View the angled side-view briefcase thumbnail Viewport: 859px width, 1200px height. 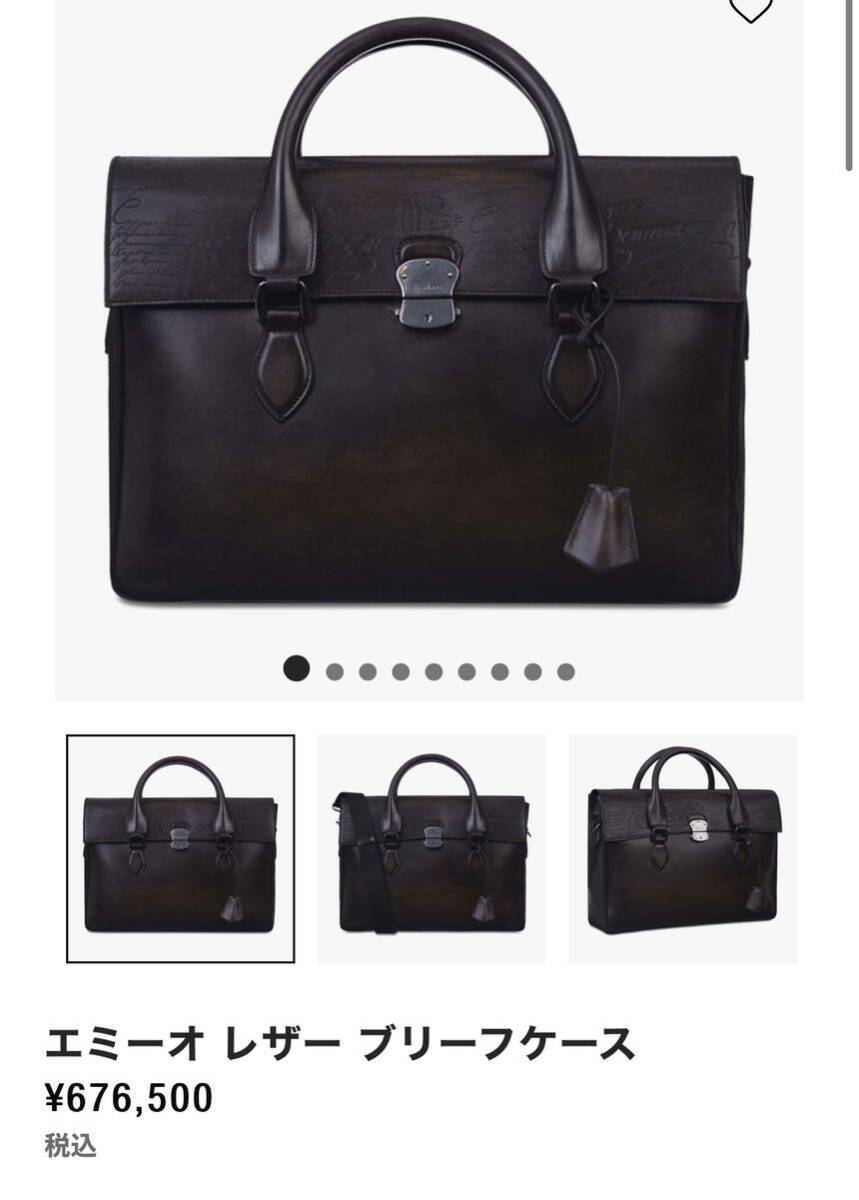(x=683, y=849)
